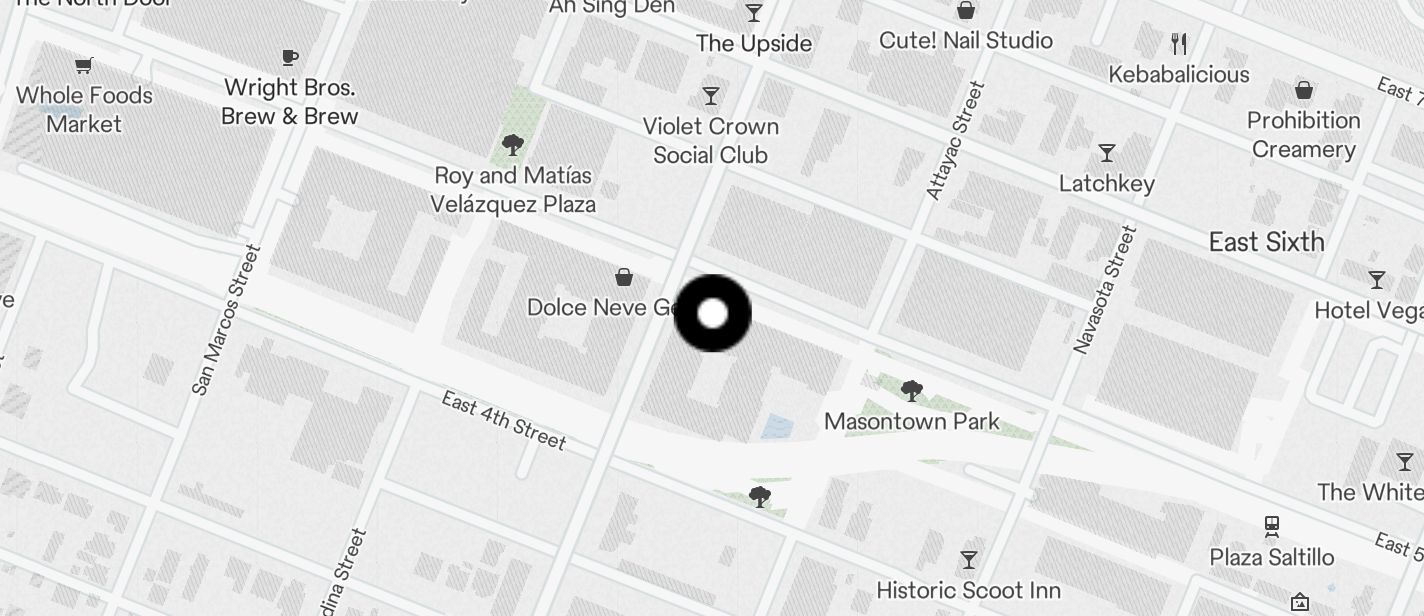
Task: Select Wright Bros. Brew & Brew marker
Action: pyautogui.click(x=290, y=58)
